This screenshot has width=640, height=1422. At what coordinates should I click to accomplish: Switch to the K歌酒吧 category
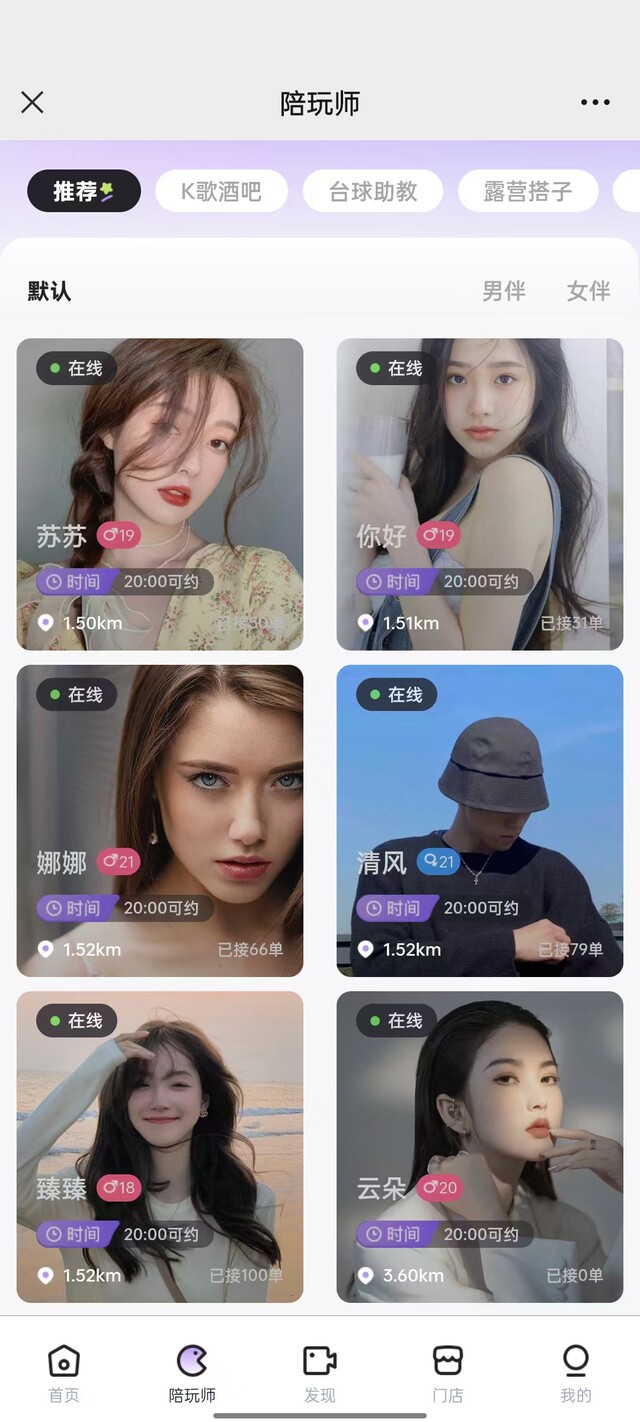pos(221,191)
